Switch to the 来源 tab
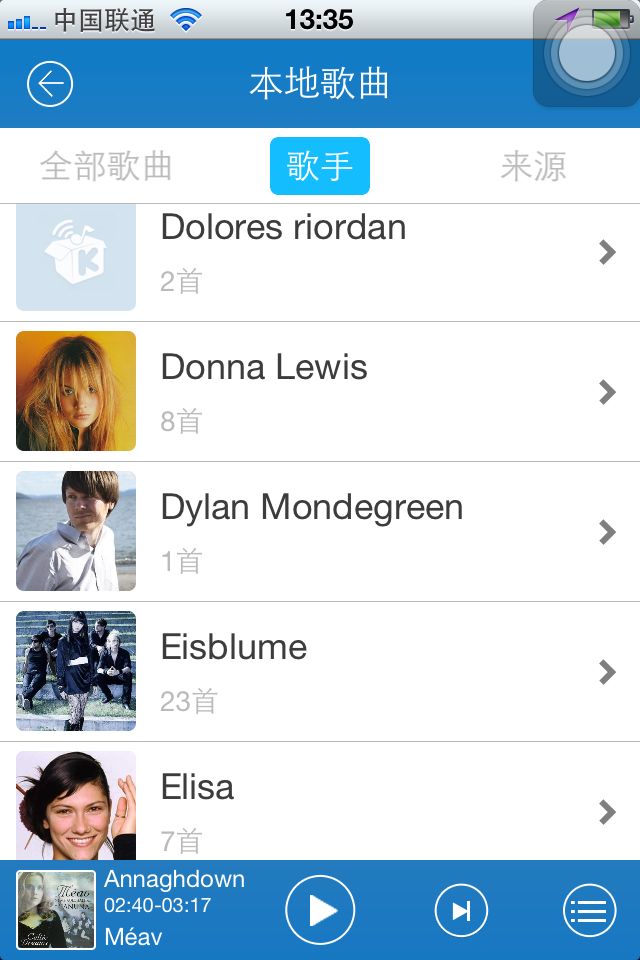 (x=533, y=166)
